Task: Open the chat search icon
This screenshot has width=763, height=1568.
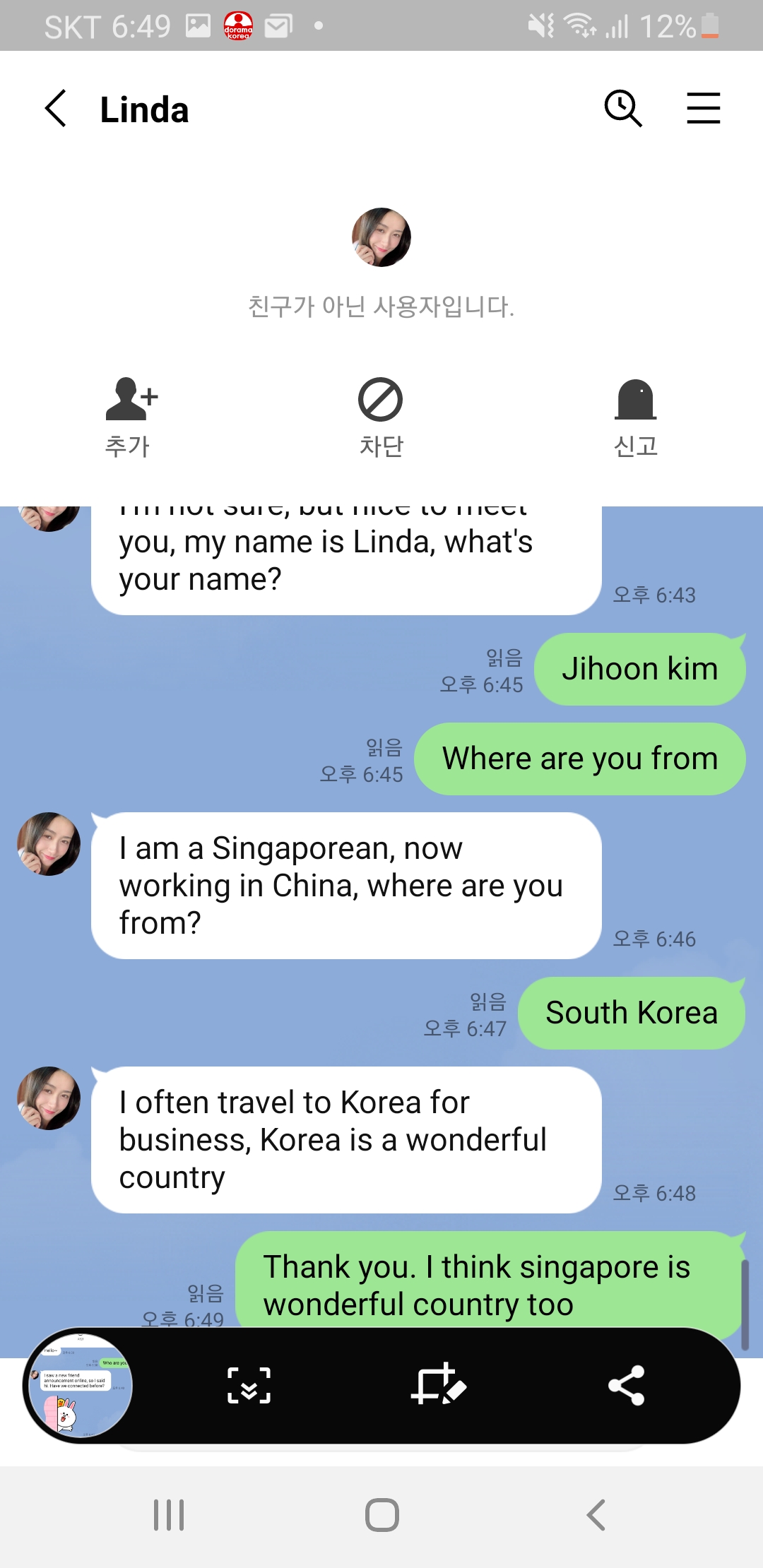Action: click(623, 108)
